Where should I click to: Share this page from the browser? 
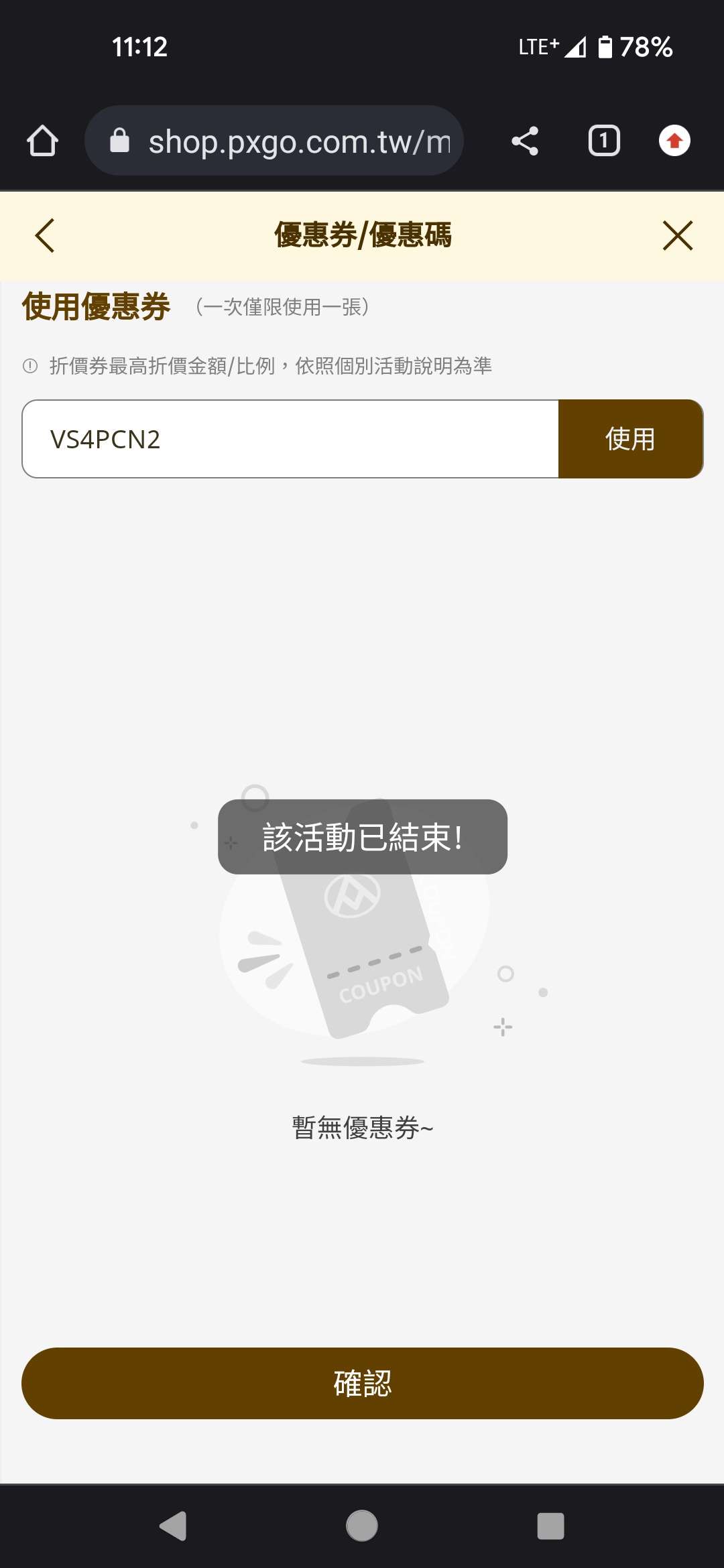click(525, 141)
